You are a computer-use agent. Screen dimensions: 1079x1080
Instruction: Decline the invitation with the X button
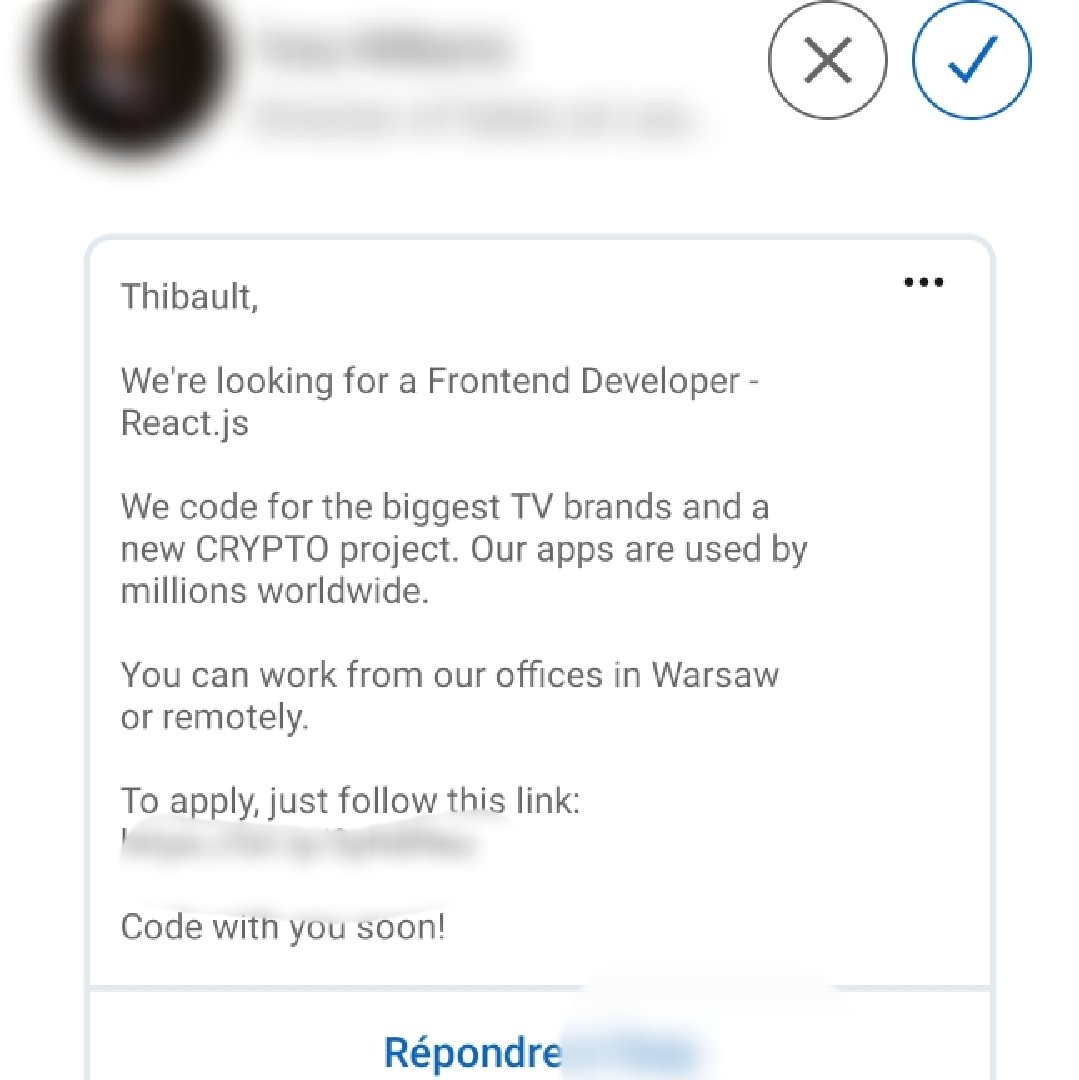point(827,63)
